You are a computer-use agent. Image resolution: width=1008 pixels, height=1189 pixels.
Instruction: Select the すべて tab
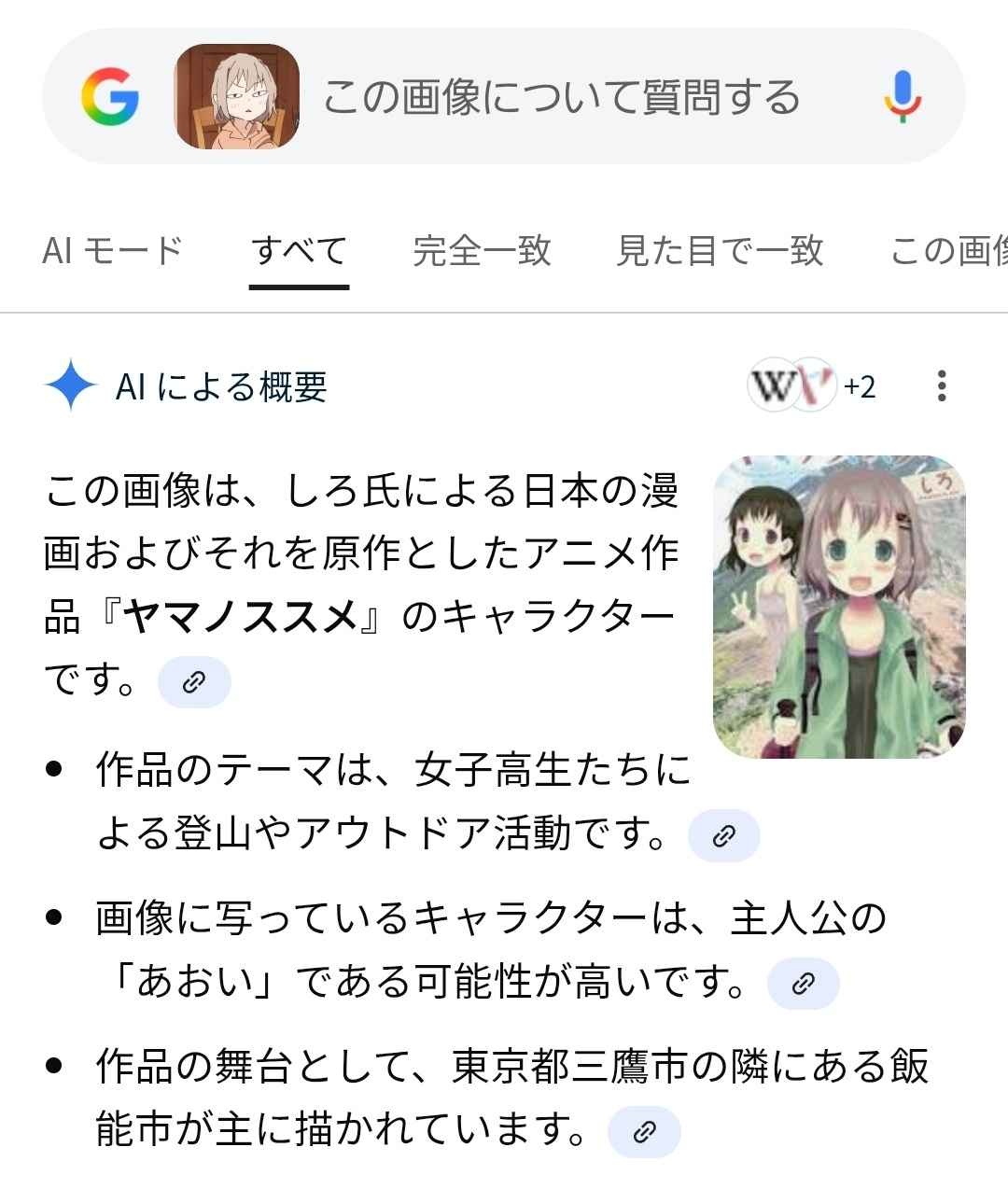[299, 250]
